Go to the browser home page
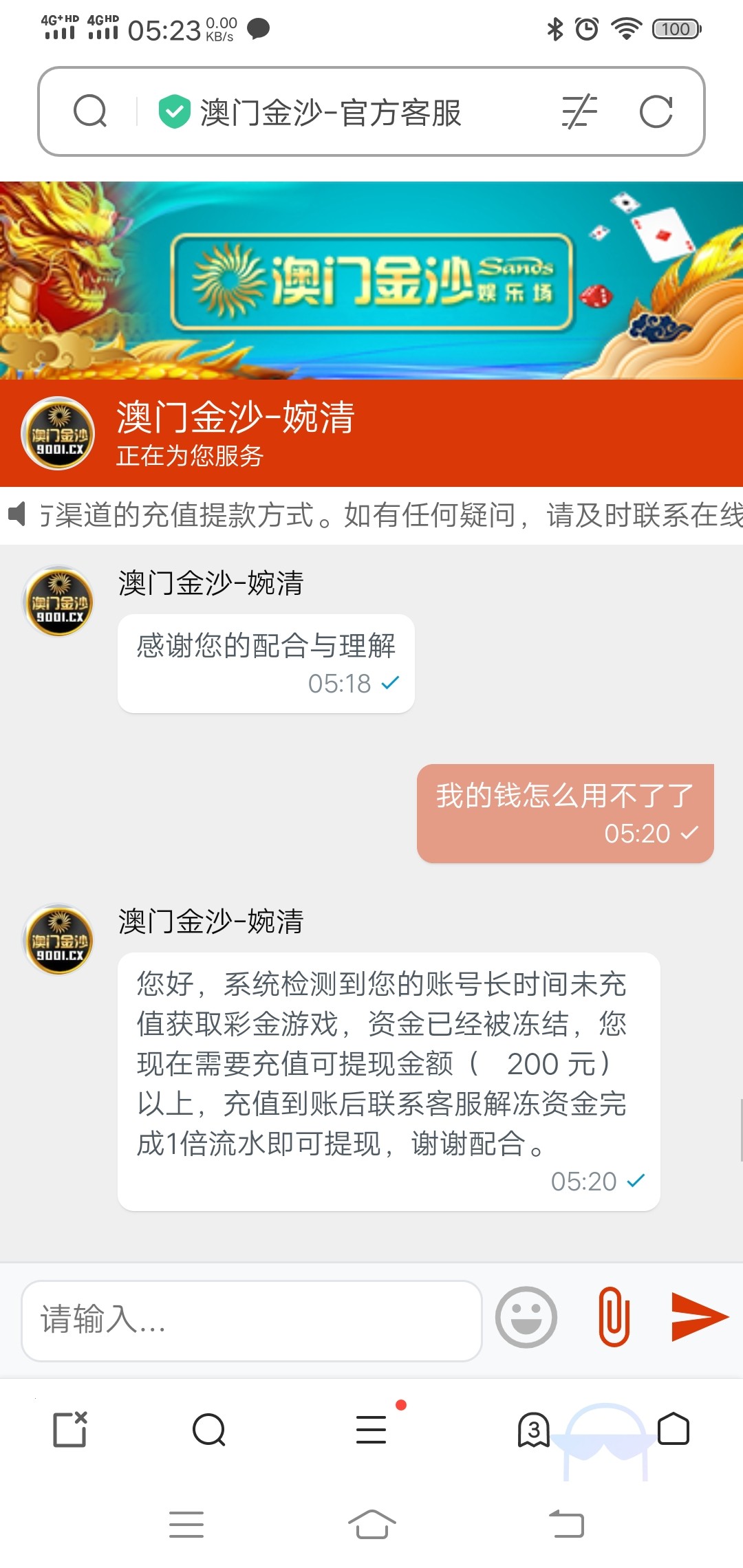 coord(674,1429)
